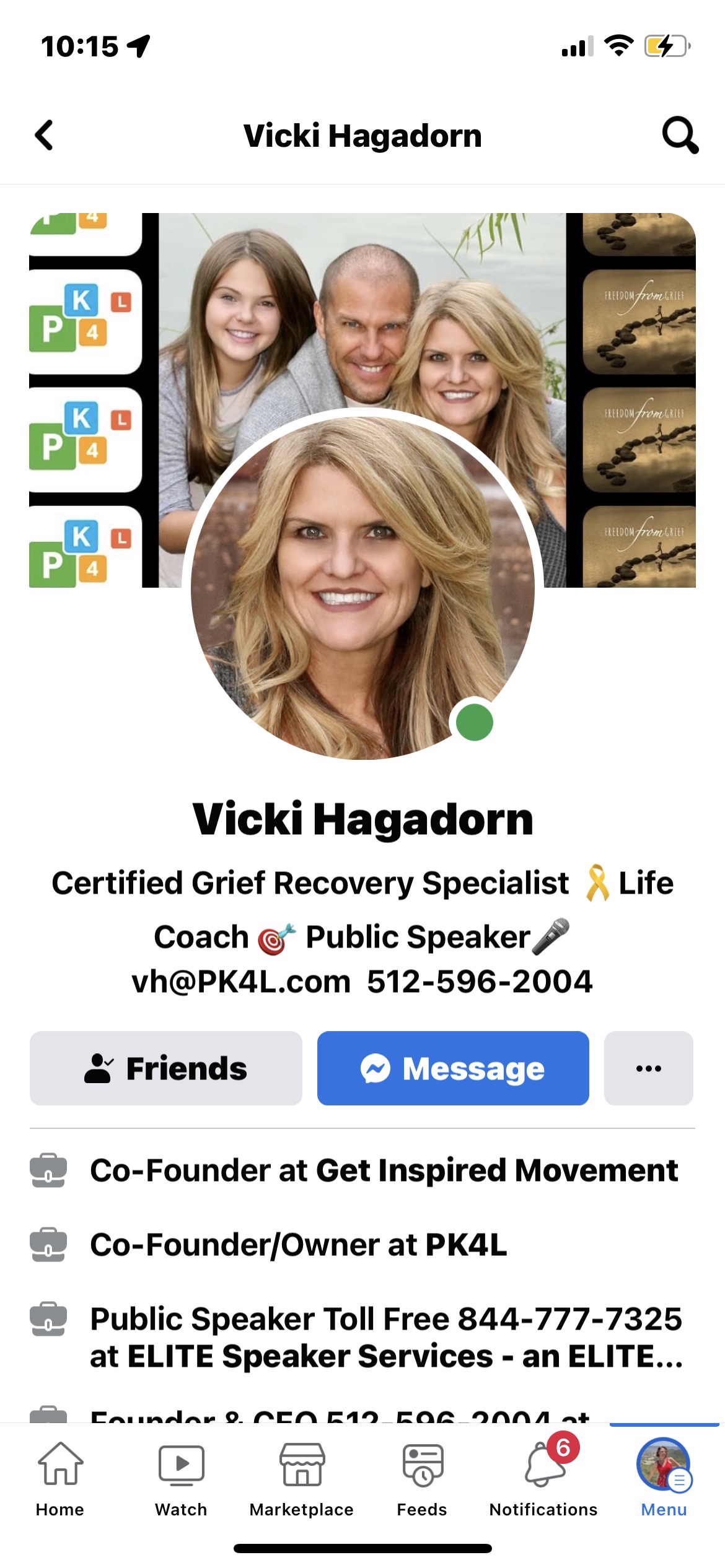The width and height of the screenshot is (725, 1568).
Task: Open the three-dot more options button
Action: tap(648, 1068)
